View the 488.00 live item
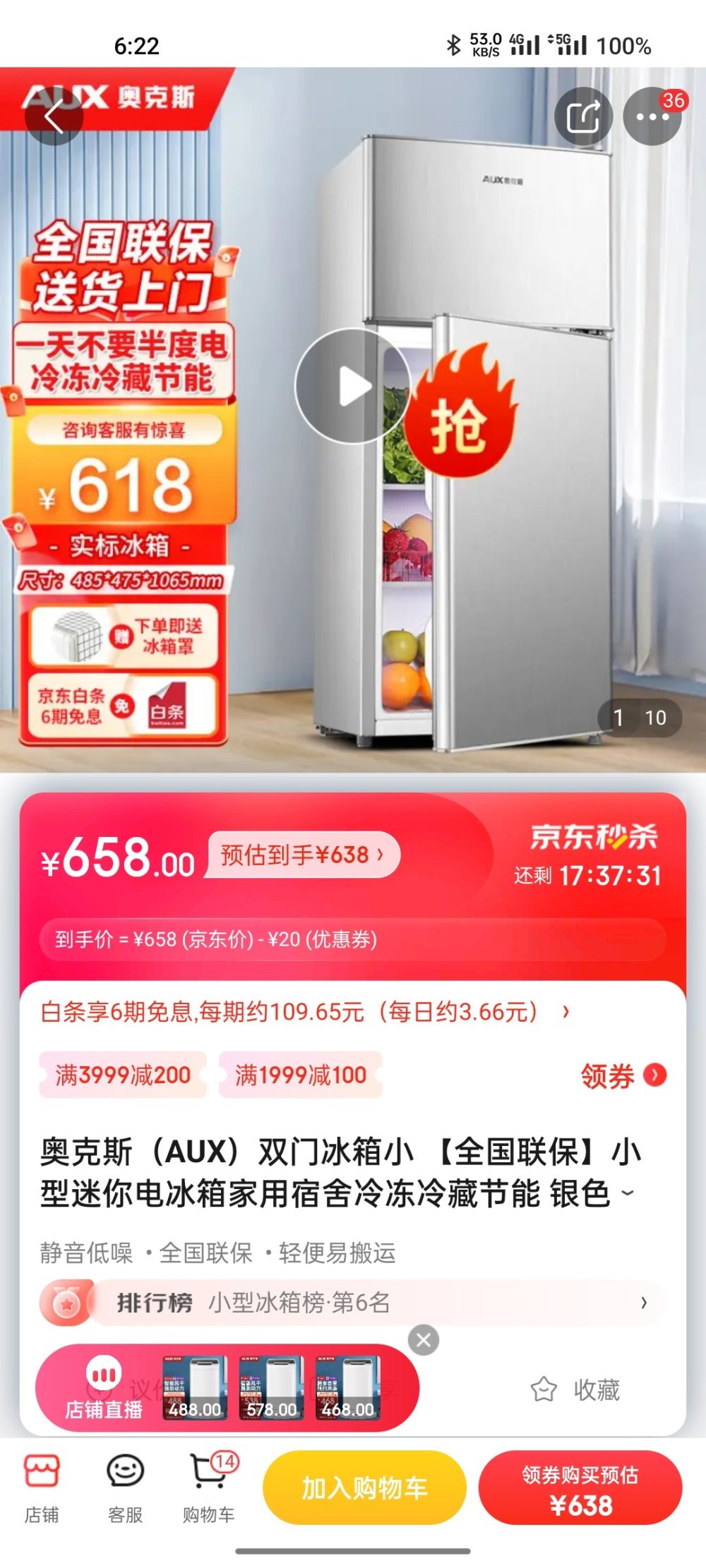 click(195, 1388)
